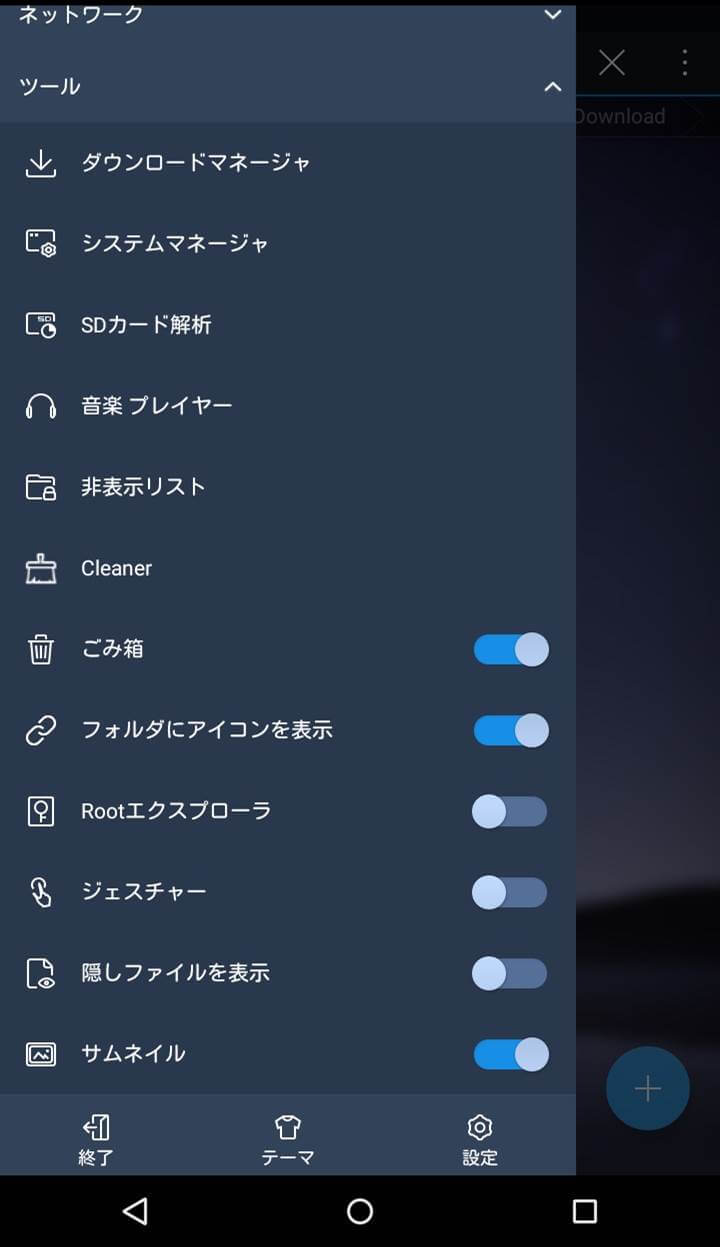
Task: Disable フォルダにアイコンを表示
Action: point(511,731)
